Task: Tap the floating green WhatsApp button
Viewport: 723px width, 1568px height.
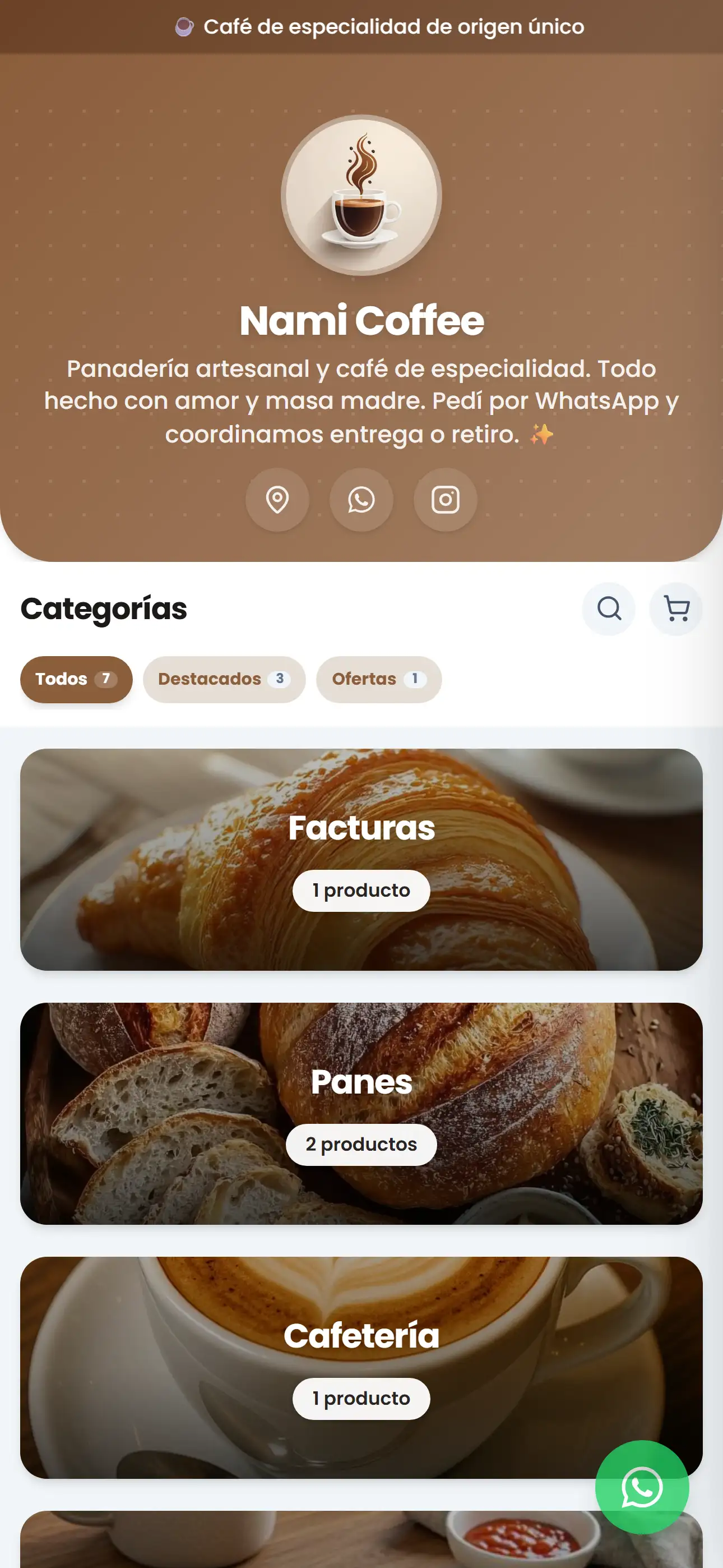Action: point(642,1487)
